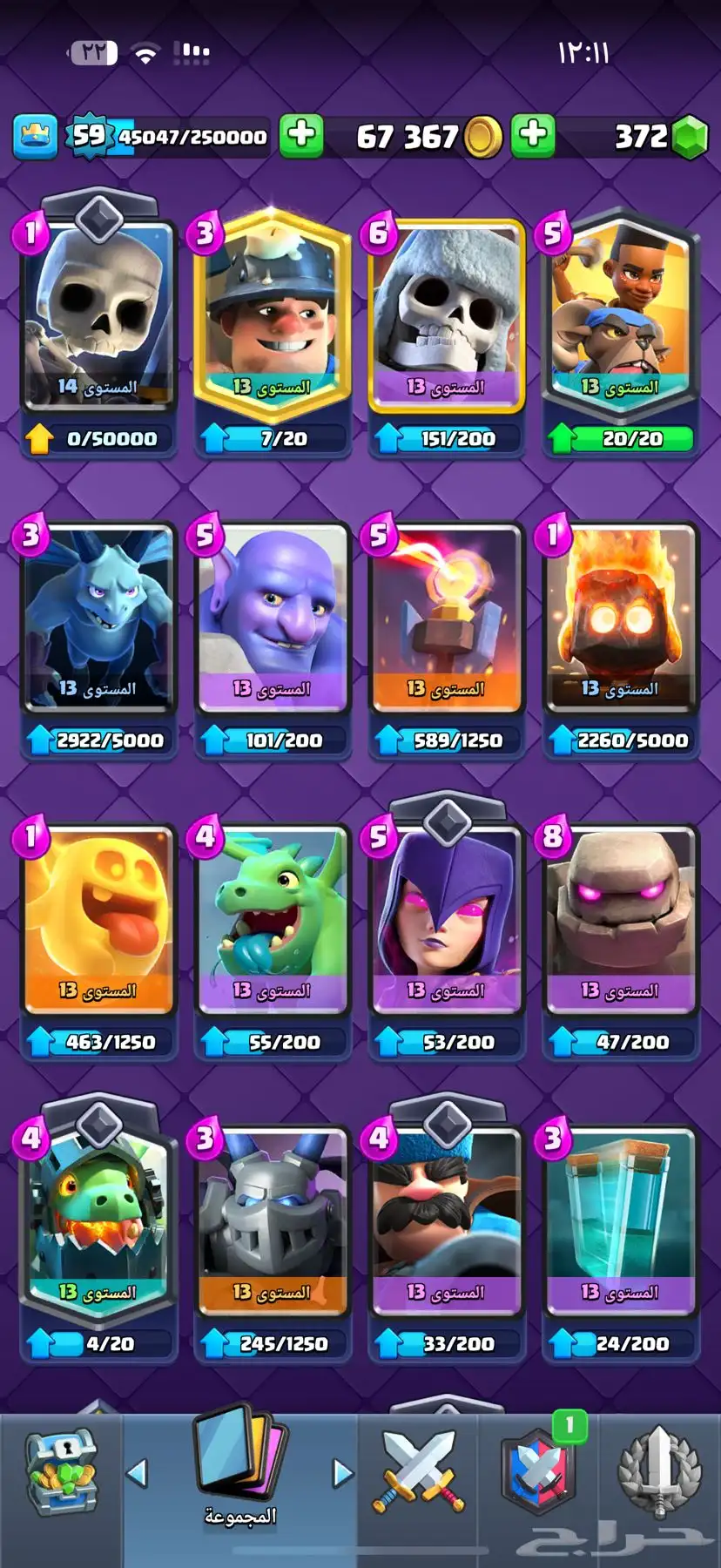The height and width of the screenshot is (1568, 721).
Task: Tap the green plus next to experience bar
Action: pos(301,136)
